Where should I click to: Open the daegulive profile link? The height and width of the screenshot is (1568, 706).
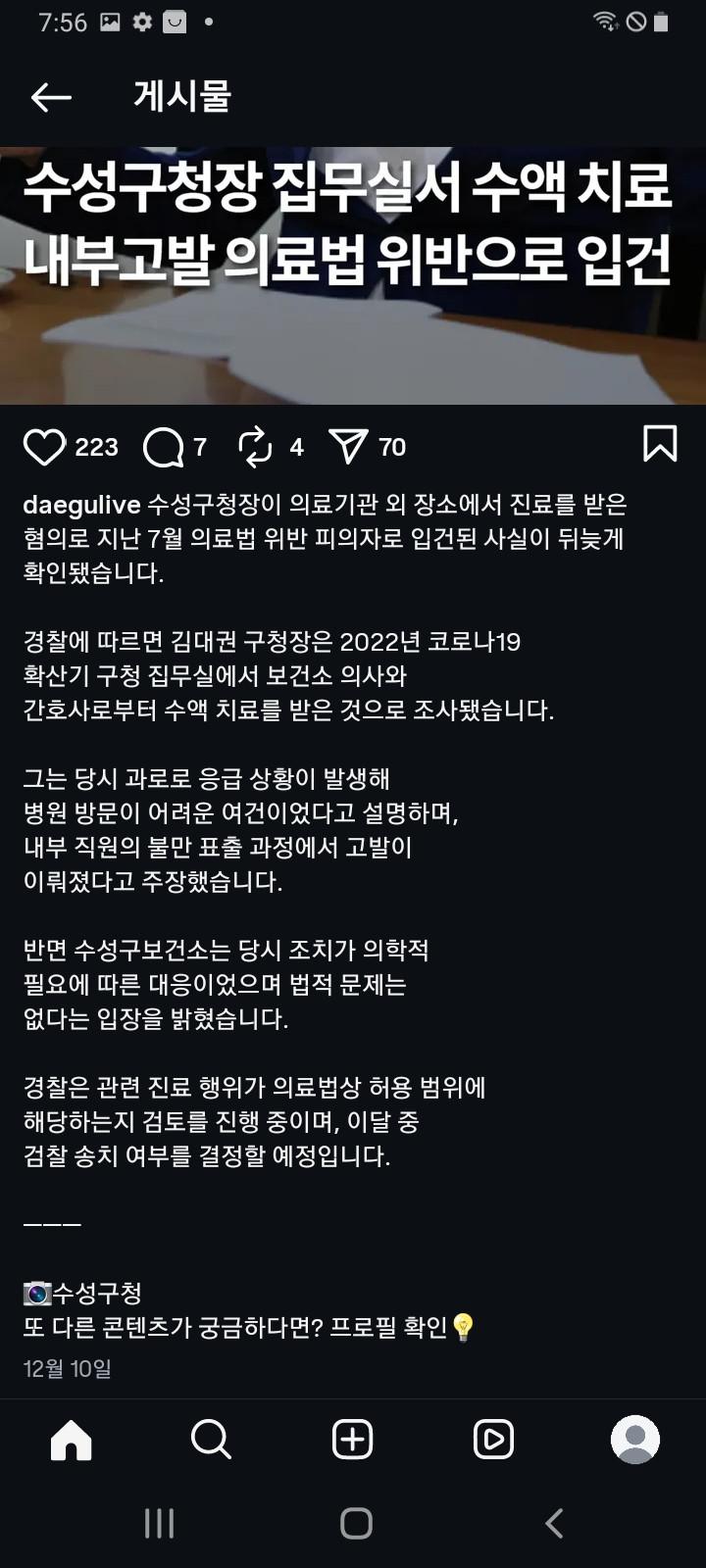pos(78,508)
